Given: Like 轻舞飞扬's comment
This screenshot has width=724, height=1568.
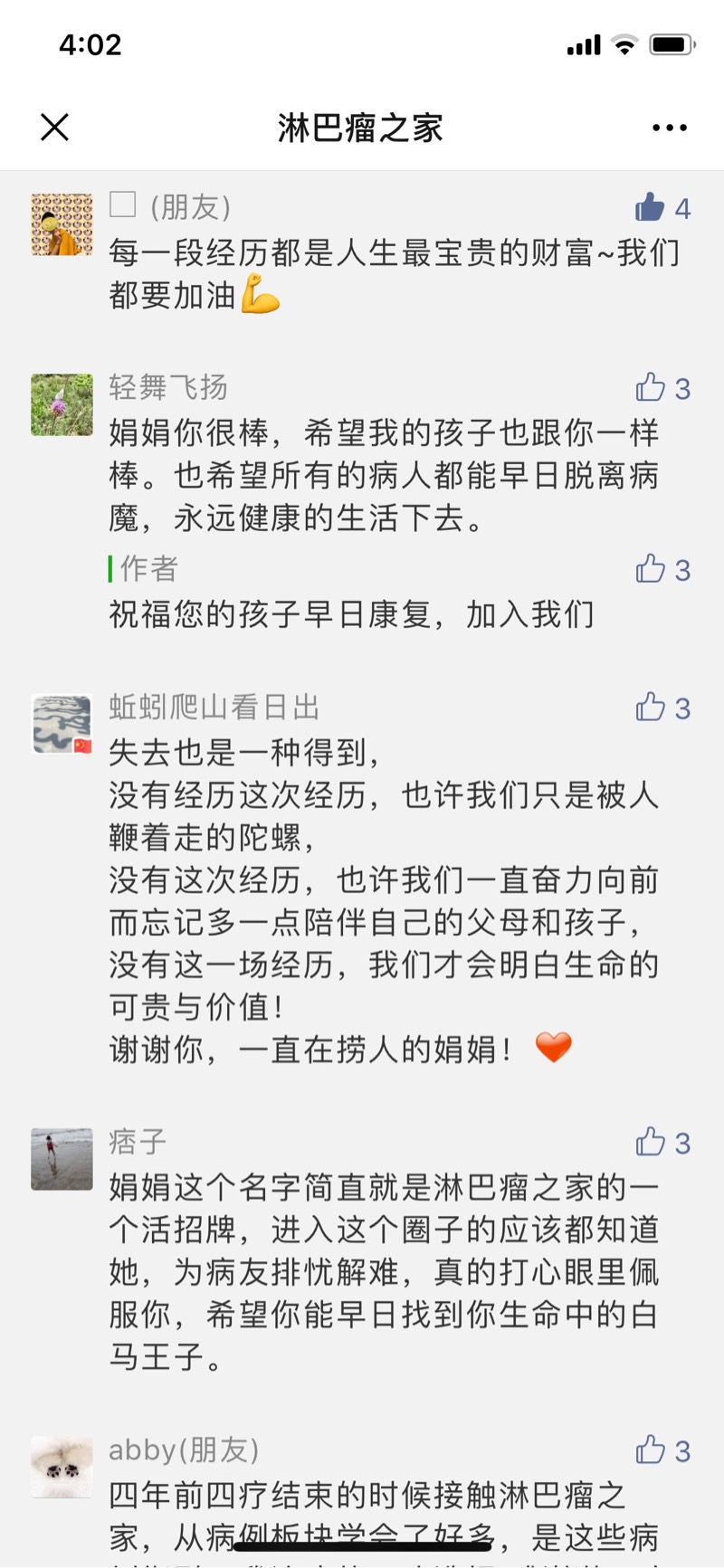Looking at the screenshot, I should tap(651, 387).
